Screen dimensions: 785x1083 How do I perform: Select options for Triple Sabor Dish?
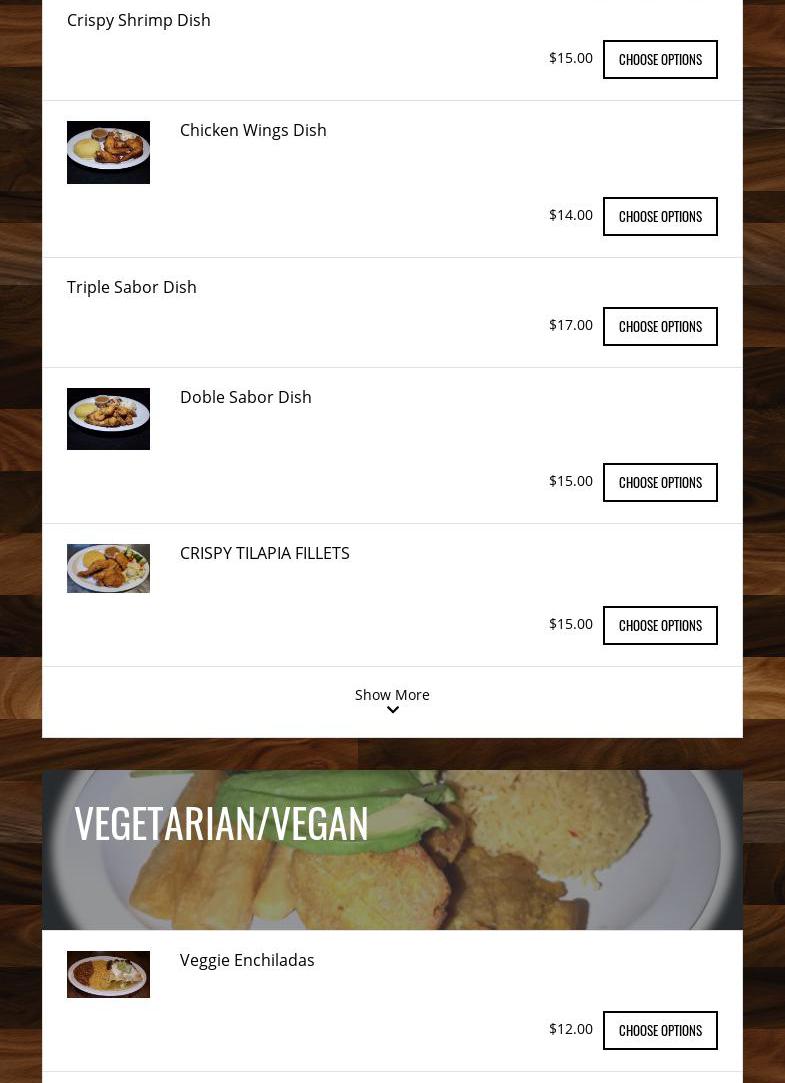pyautogui.click(x=660, y=327)
